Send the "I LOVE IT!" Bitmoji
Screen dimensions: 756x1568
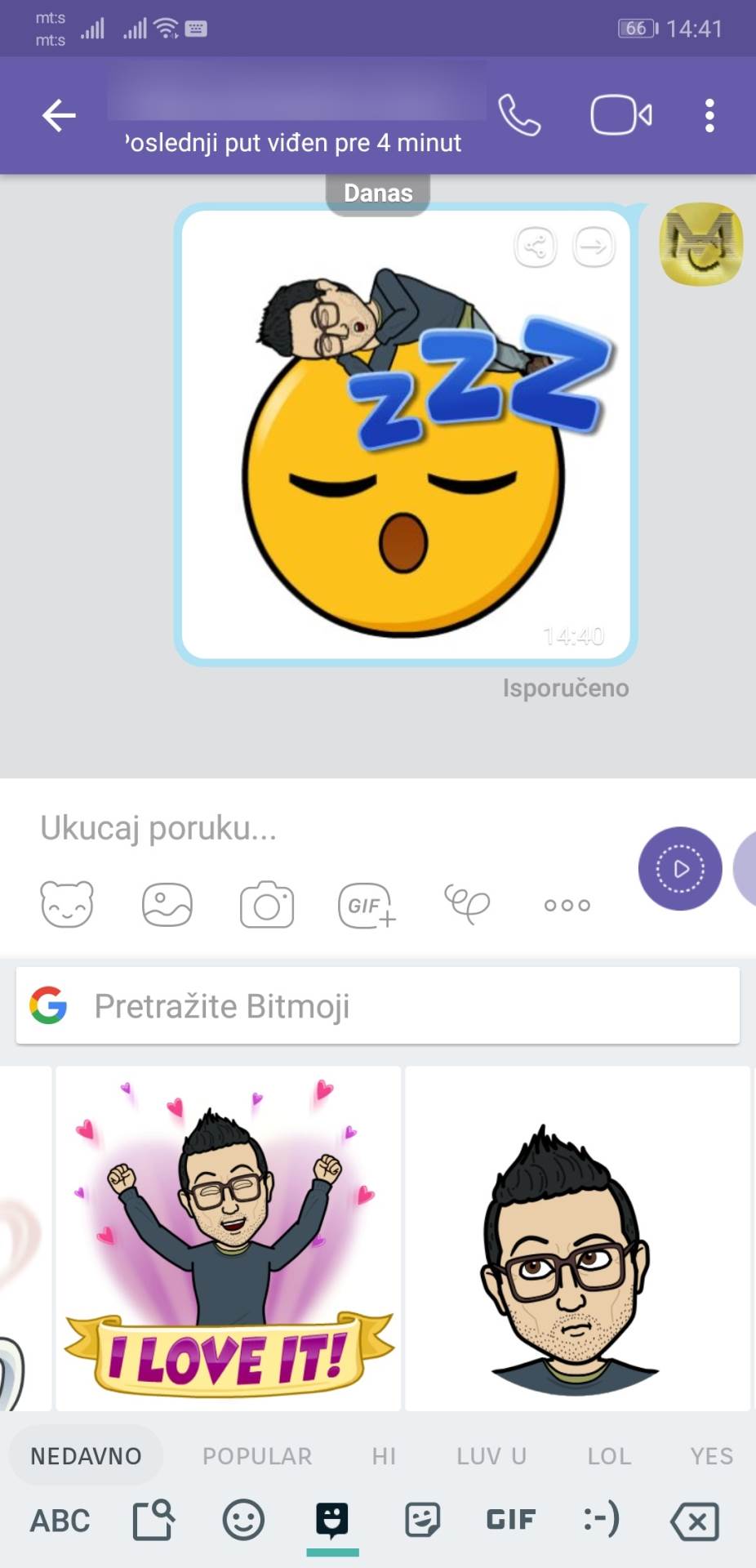(229, 1238)
